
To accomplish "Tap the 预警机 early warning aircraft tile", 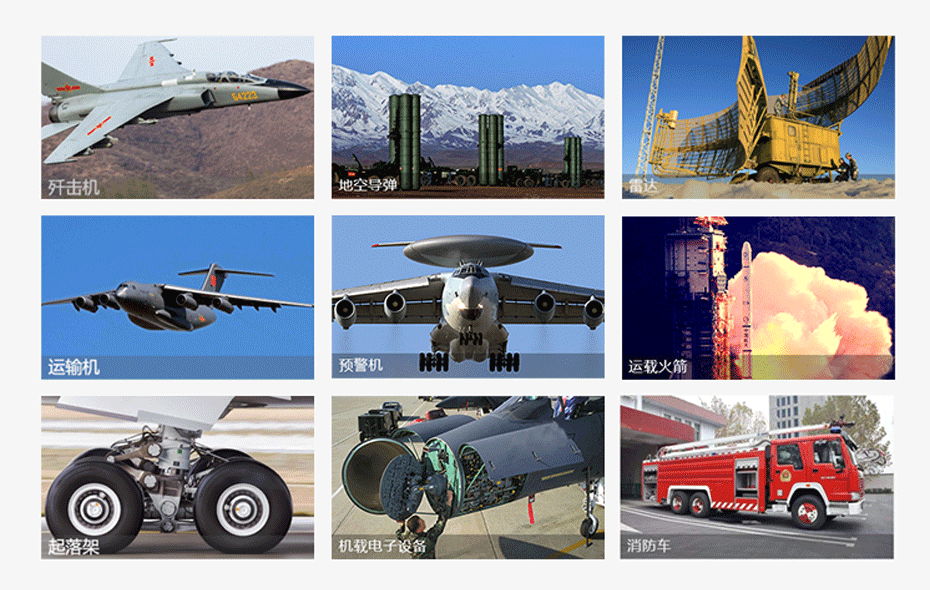I will [x=467, y=297].
